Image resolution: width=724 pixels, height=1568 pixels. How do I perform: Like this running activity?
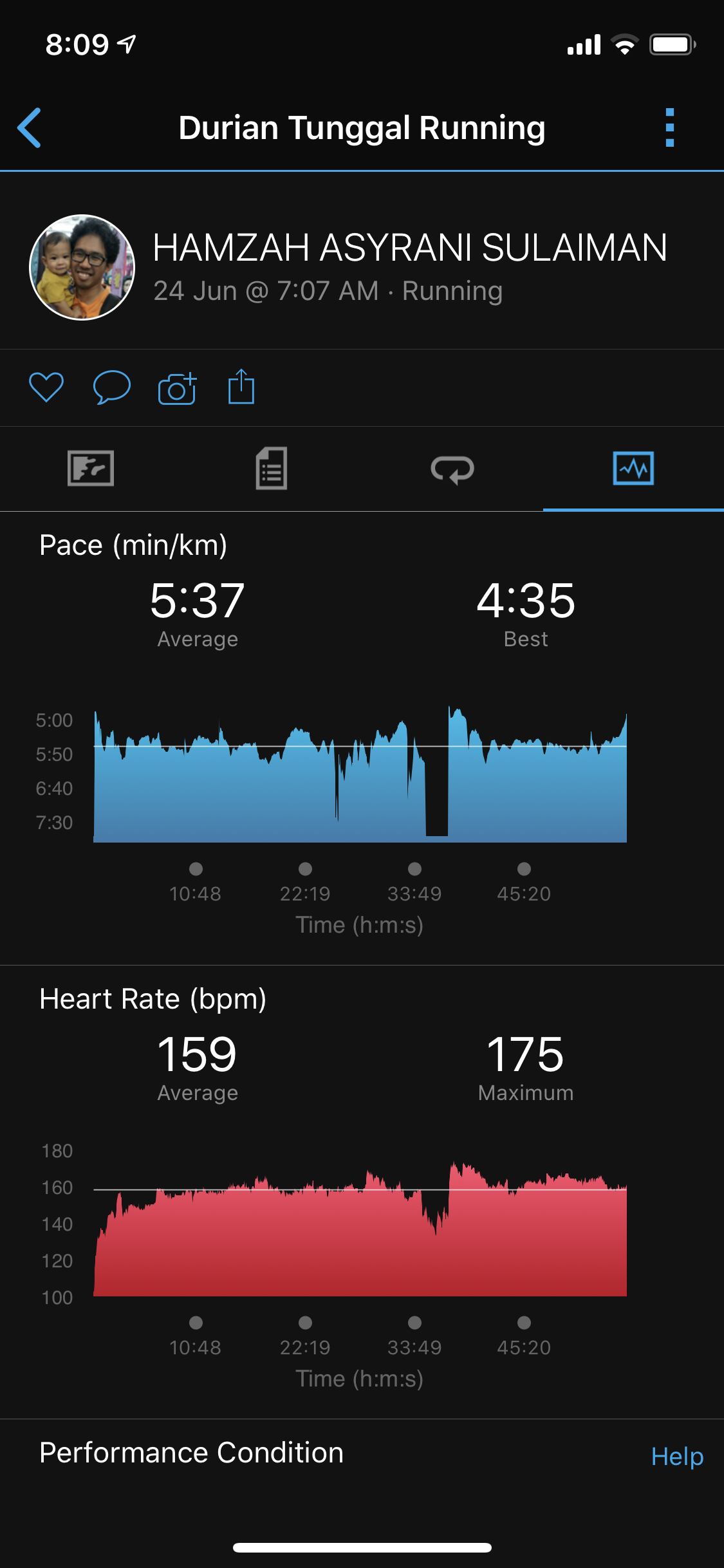[46, 387]
